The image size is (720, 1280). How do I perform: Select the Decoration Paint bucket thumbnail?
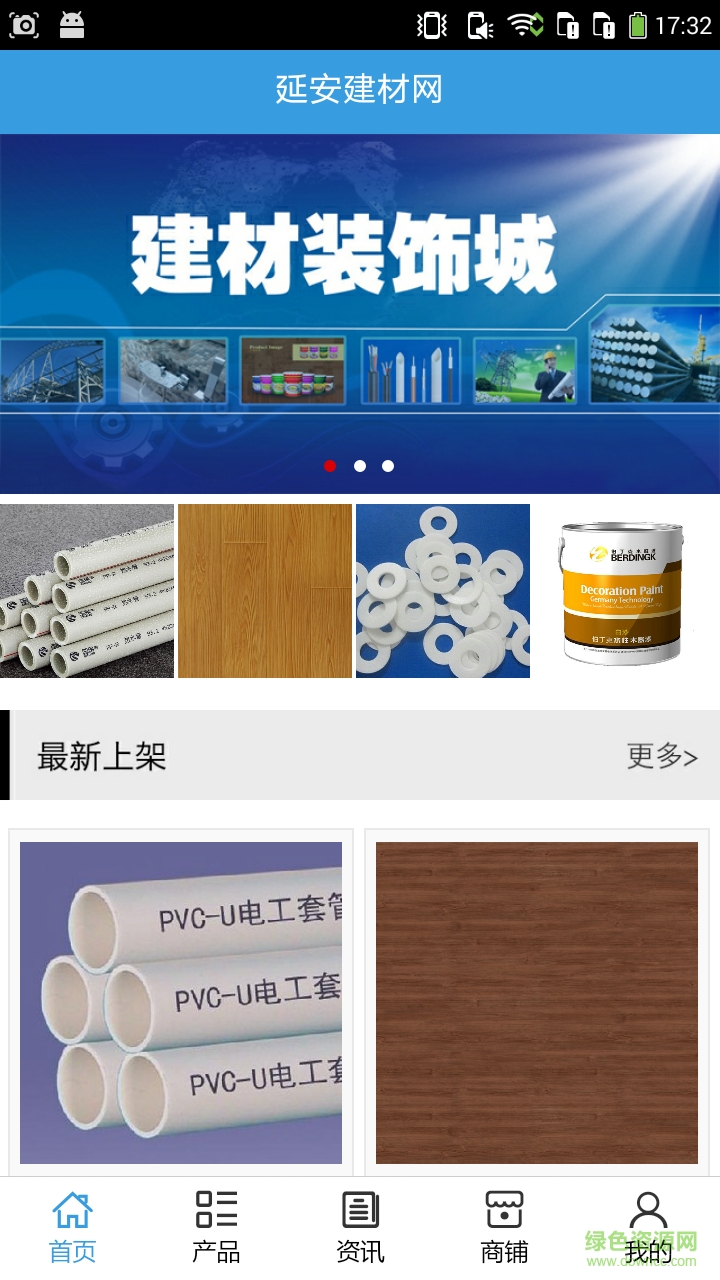click(x=622, y=590)
